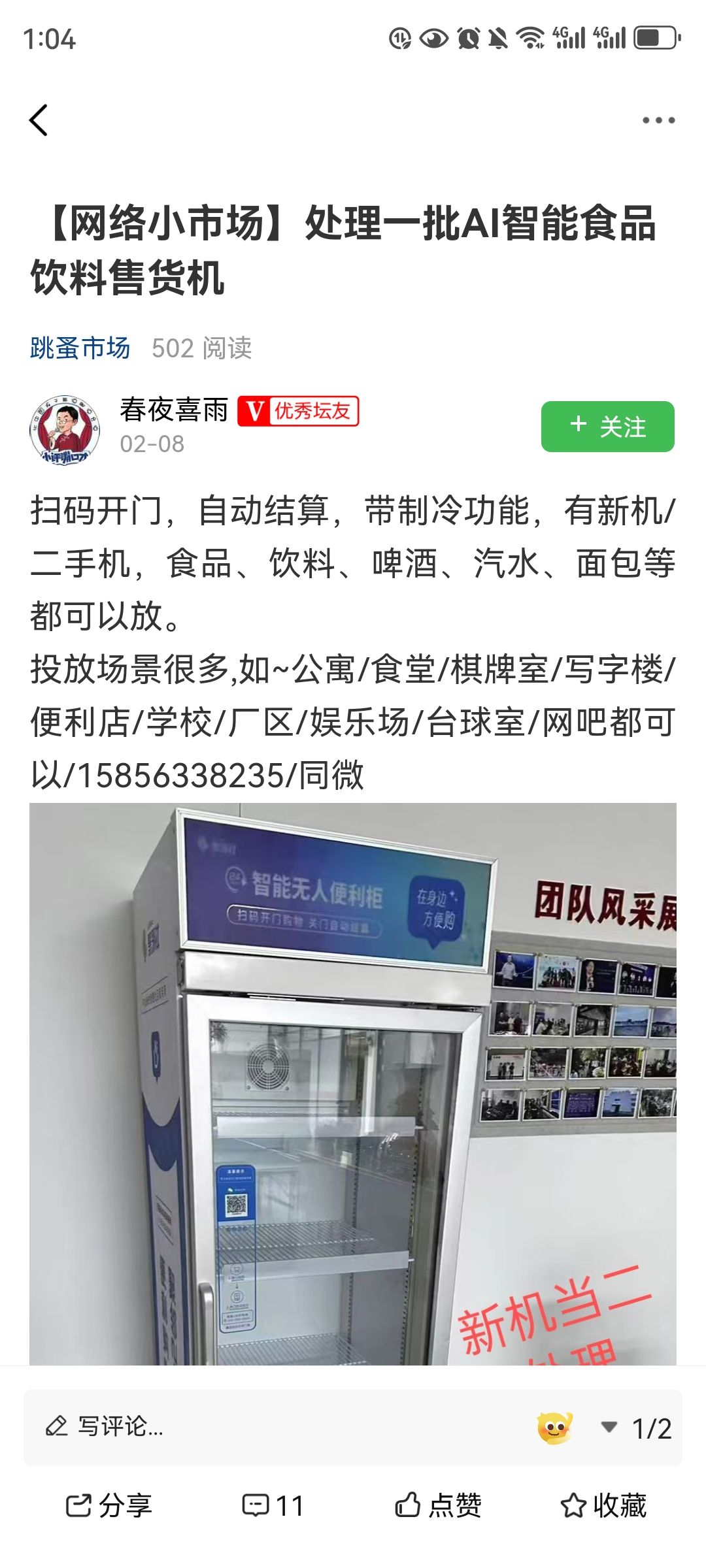Open the emoji sticker picker

click(x=554, y=1427)
